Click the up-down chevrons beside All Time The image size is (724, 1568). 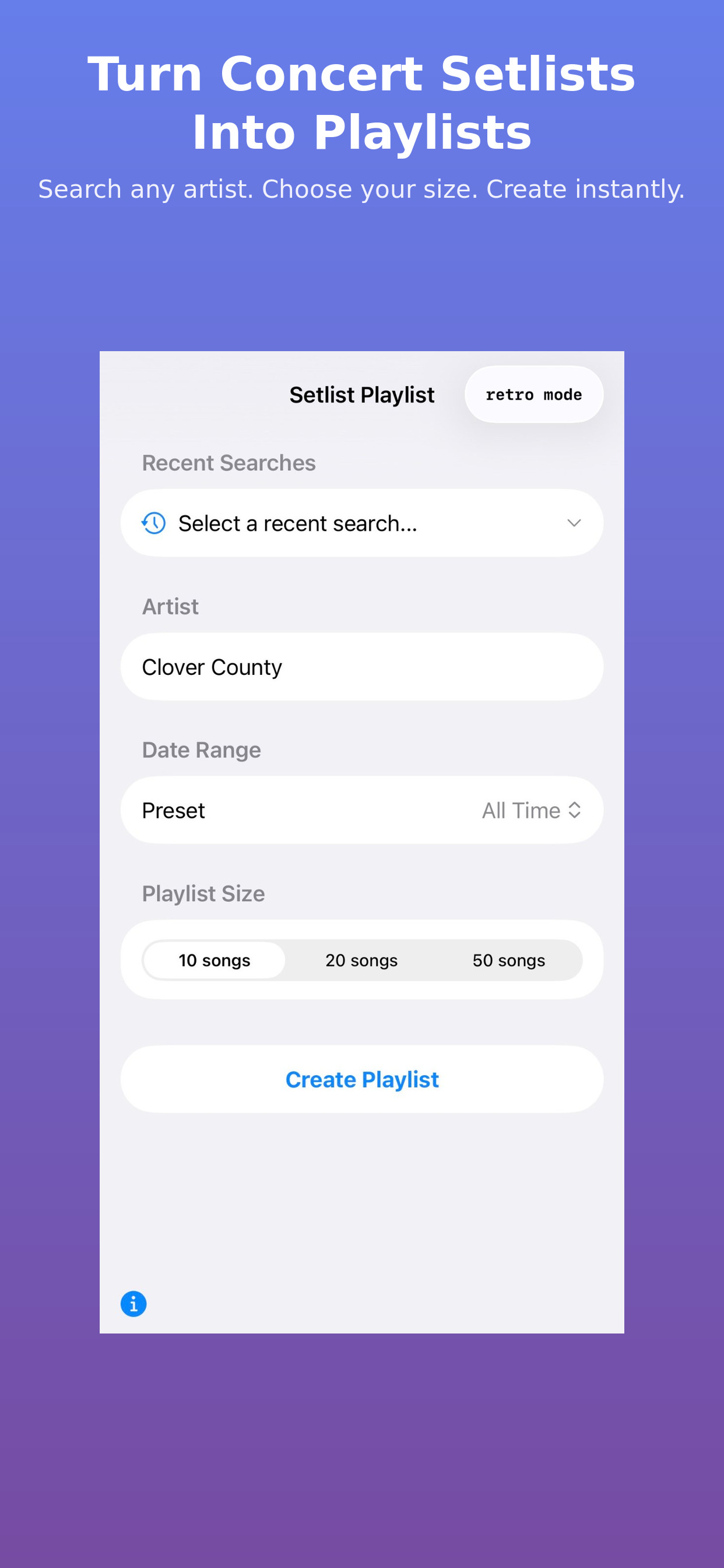575,810
